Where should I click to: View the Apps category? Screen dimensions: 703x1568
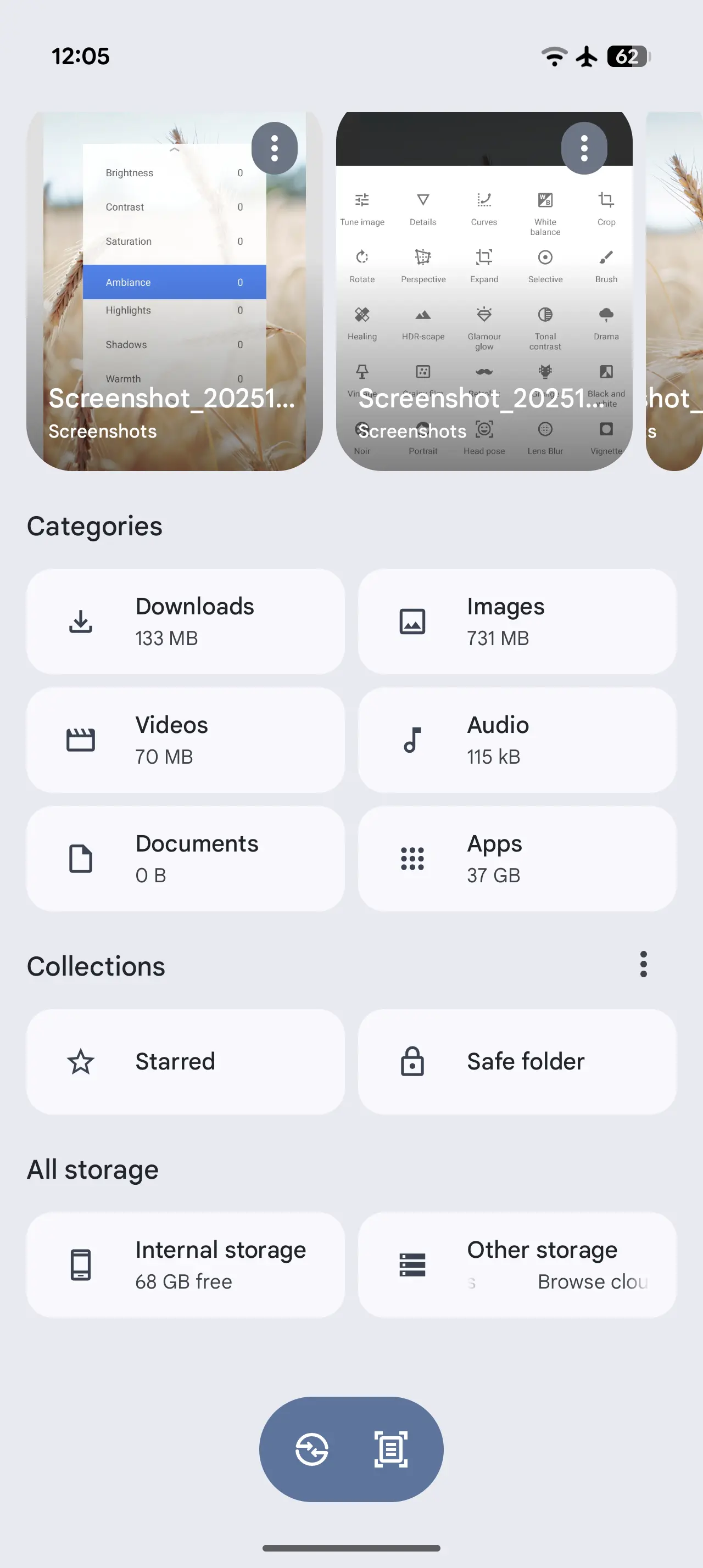click(517, 858)
